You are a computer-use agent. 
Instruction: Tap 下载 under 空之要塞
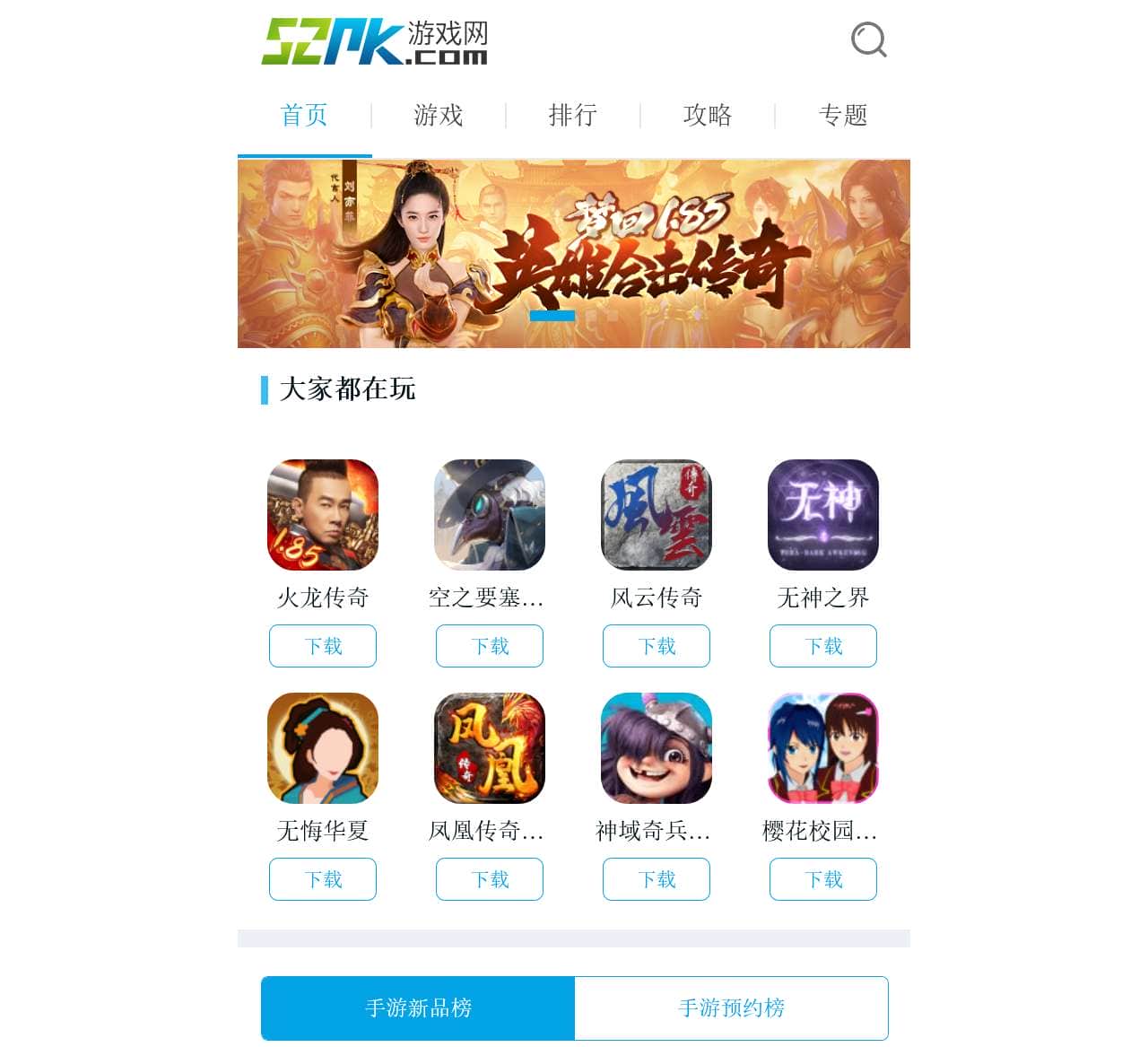click(x=490, y=646)
